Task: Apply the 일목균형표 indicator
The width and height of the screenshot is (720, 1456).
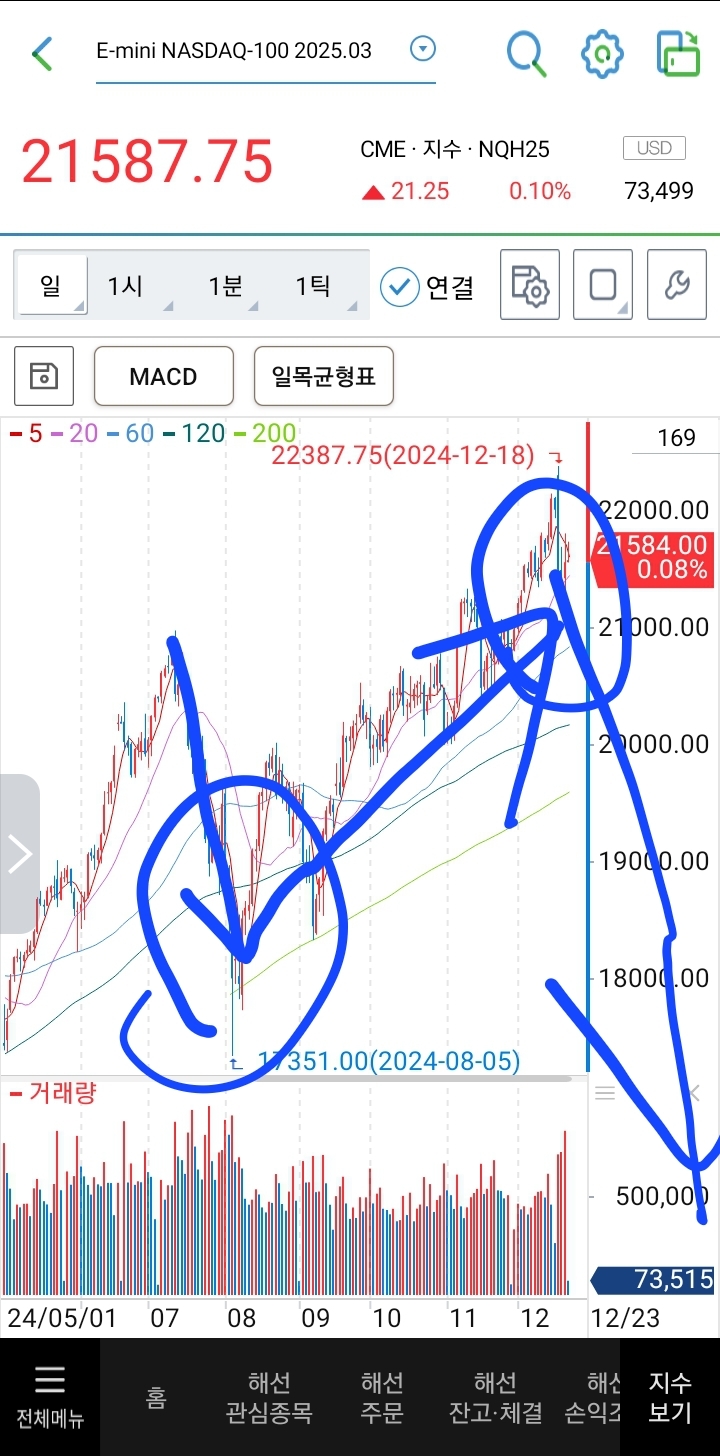Action: pyautogui.click(x=324, y=376)
